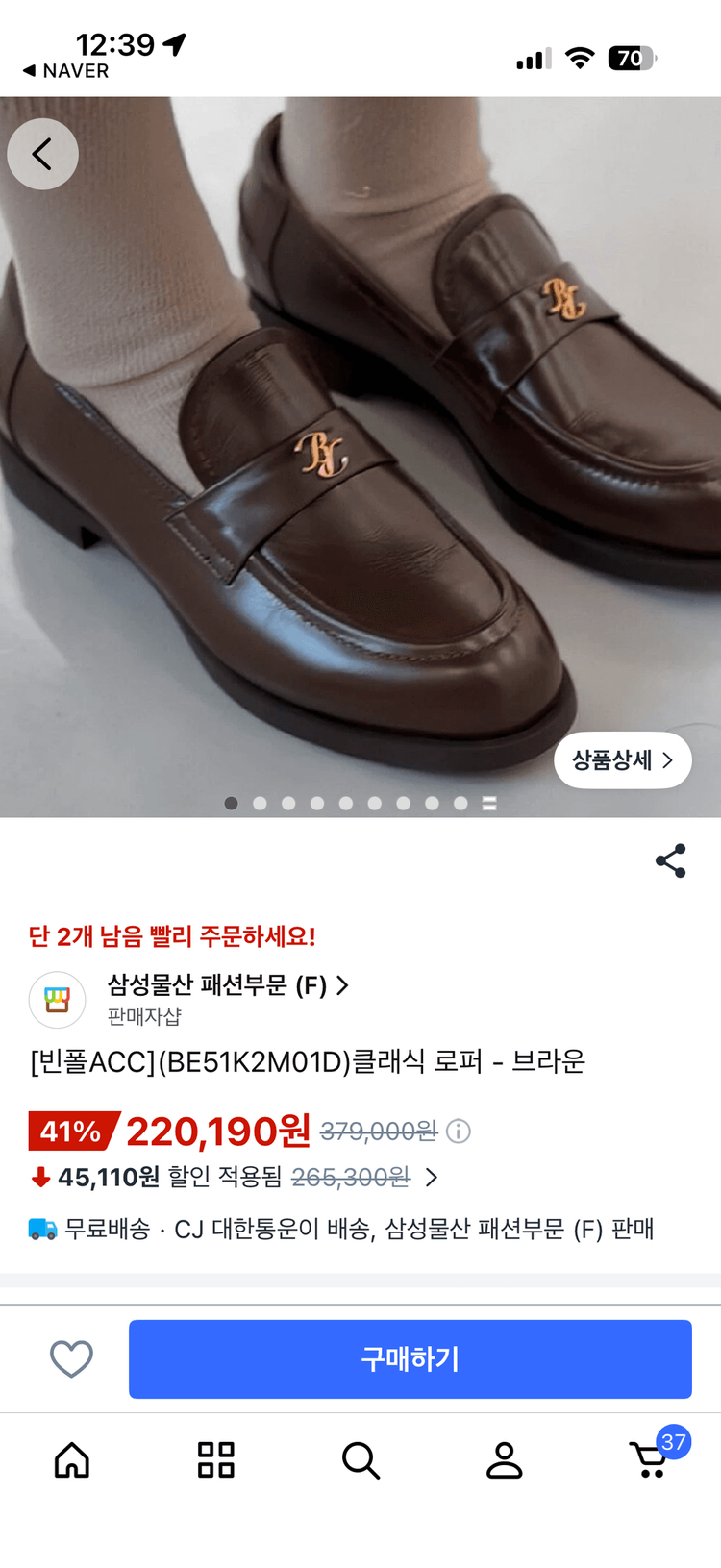This screenshot has width=721, height=1568.
Task: Go to the home tab
Action: click(x=72, y=1459)
